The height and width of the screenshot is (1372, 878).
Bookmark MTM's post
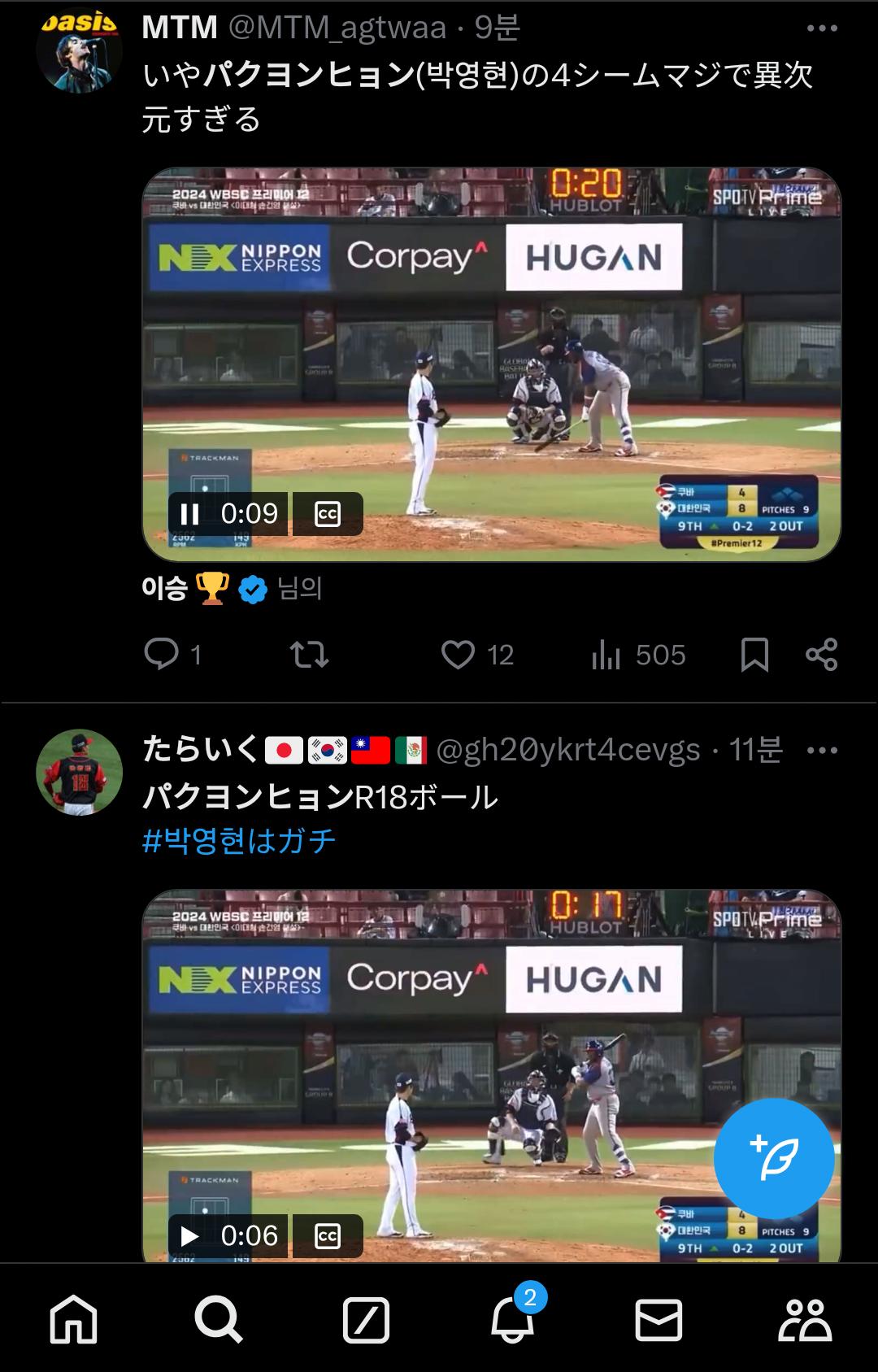click(x=754, y=654)
